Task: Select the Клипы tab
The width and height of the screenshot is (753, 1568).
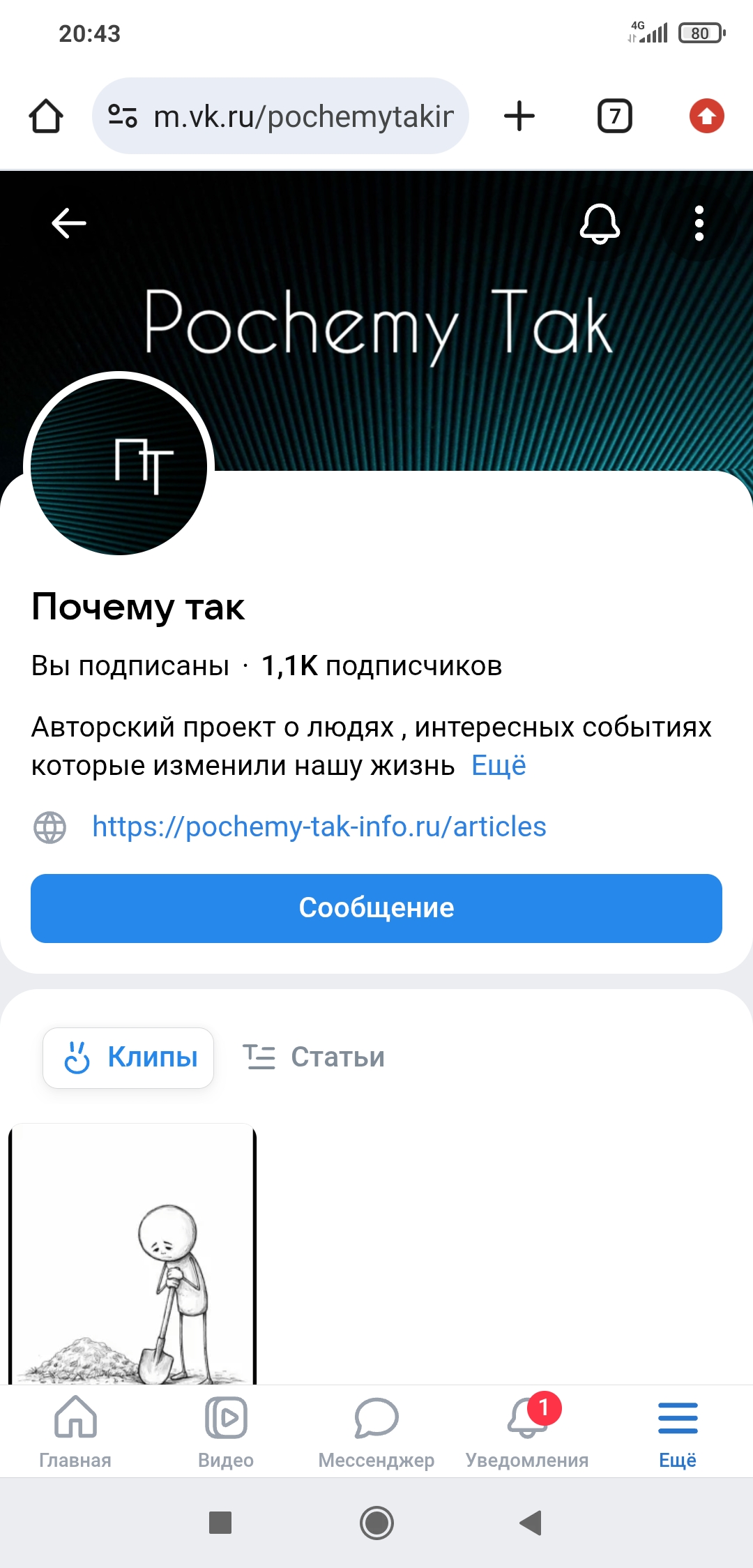Action: [x=128, y=1057]
